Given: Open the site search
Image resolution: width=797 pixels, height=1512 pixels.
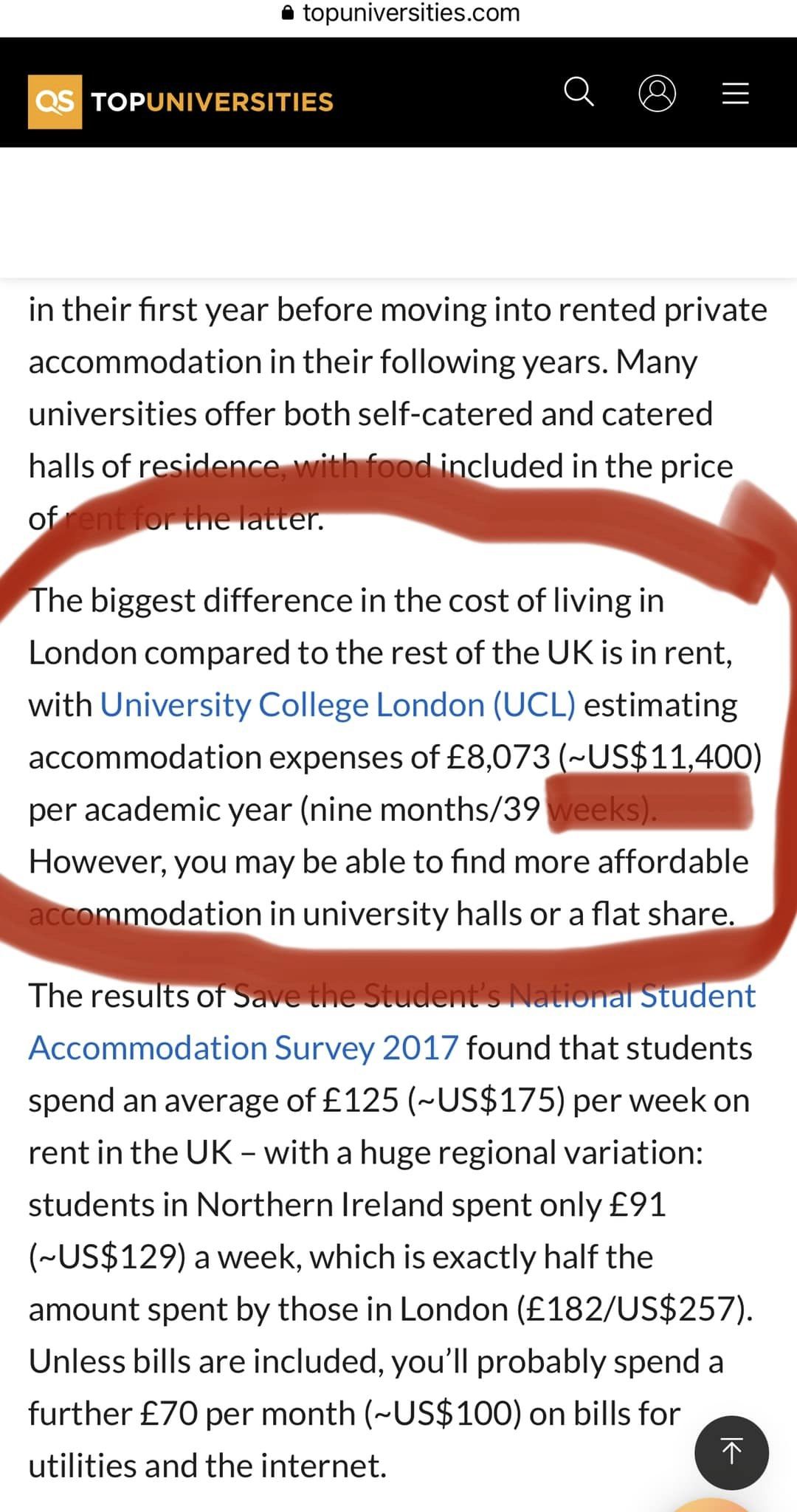Looking at the screenshot, I should [579, 93].
